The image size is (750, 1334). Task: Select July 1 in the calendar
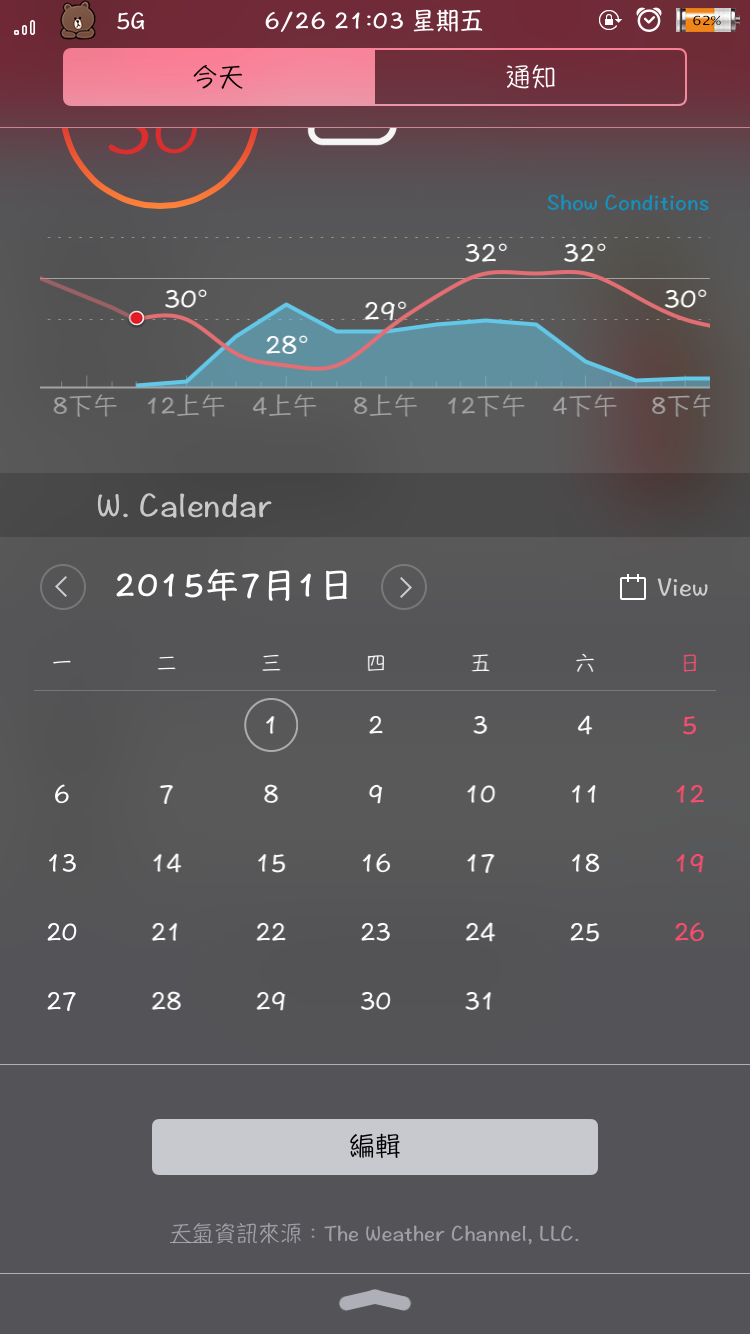point(271,725)
